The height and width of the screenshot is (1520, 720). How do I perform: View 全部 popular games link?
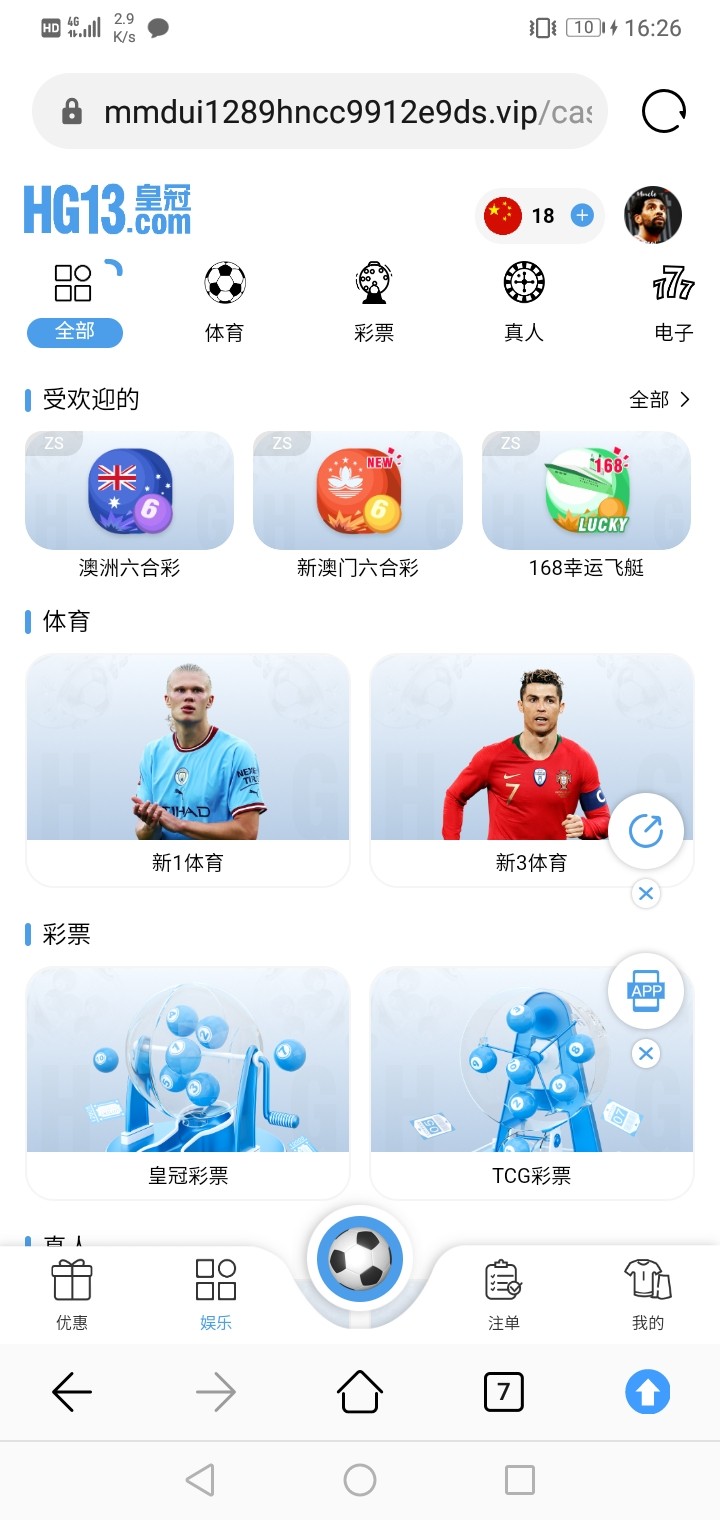660,400
